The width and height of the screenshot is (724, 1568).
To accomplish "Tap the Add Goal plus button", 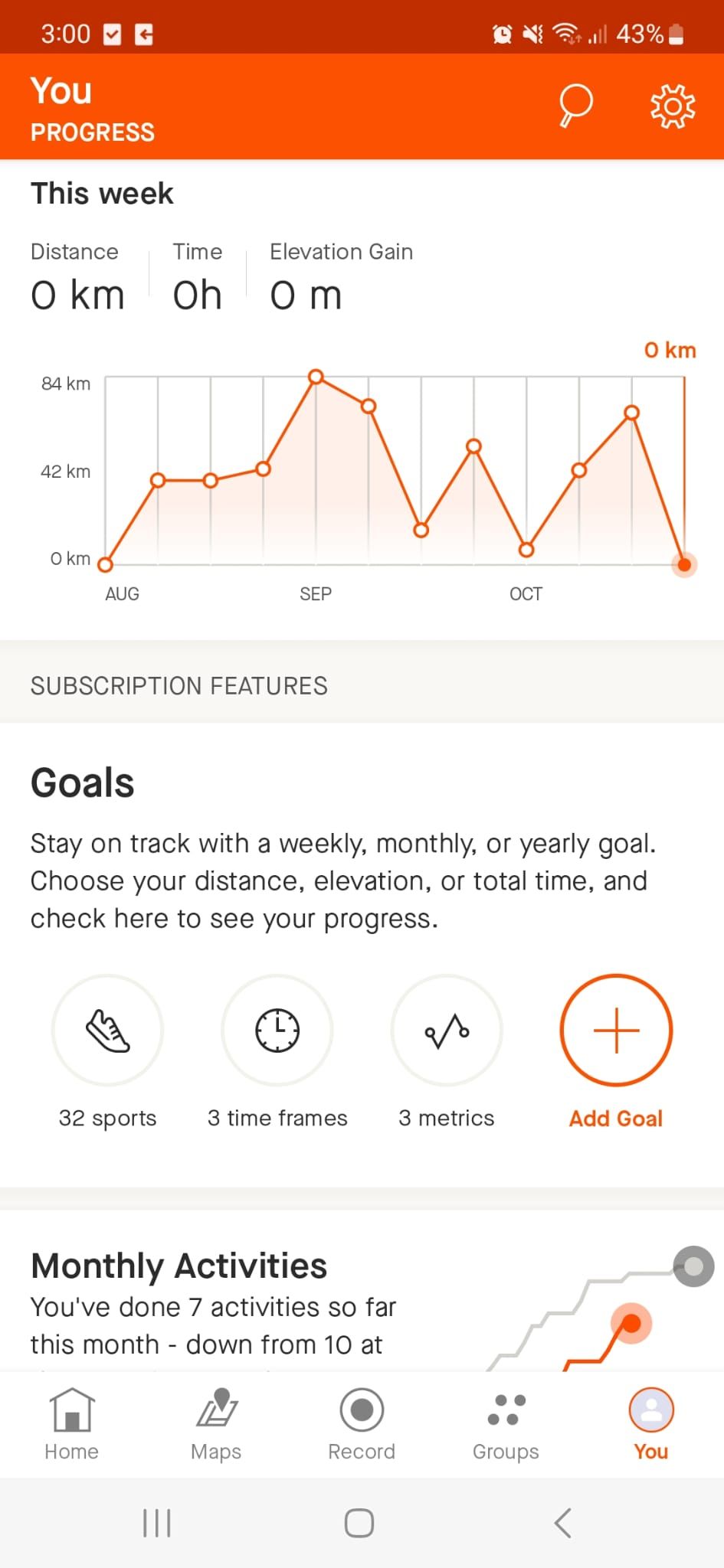I will (615, 1031).
